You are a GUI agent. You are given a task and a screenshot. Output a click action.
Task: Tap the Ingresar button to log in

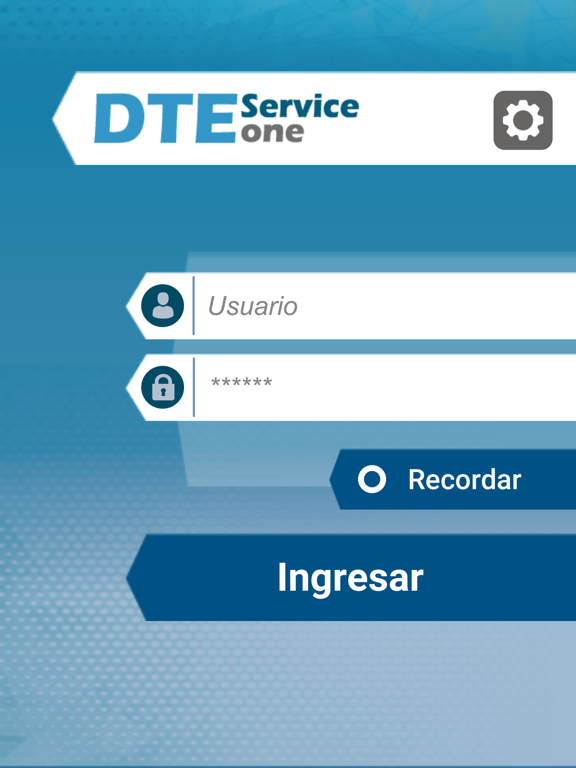351,577
